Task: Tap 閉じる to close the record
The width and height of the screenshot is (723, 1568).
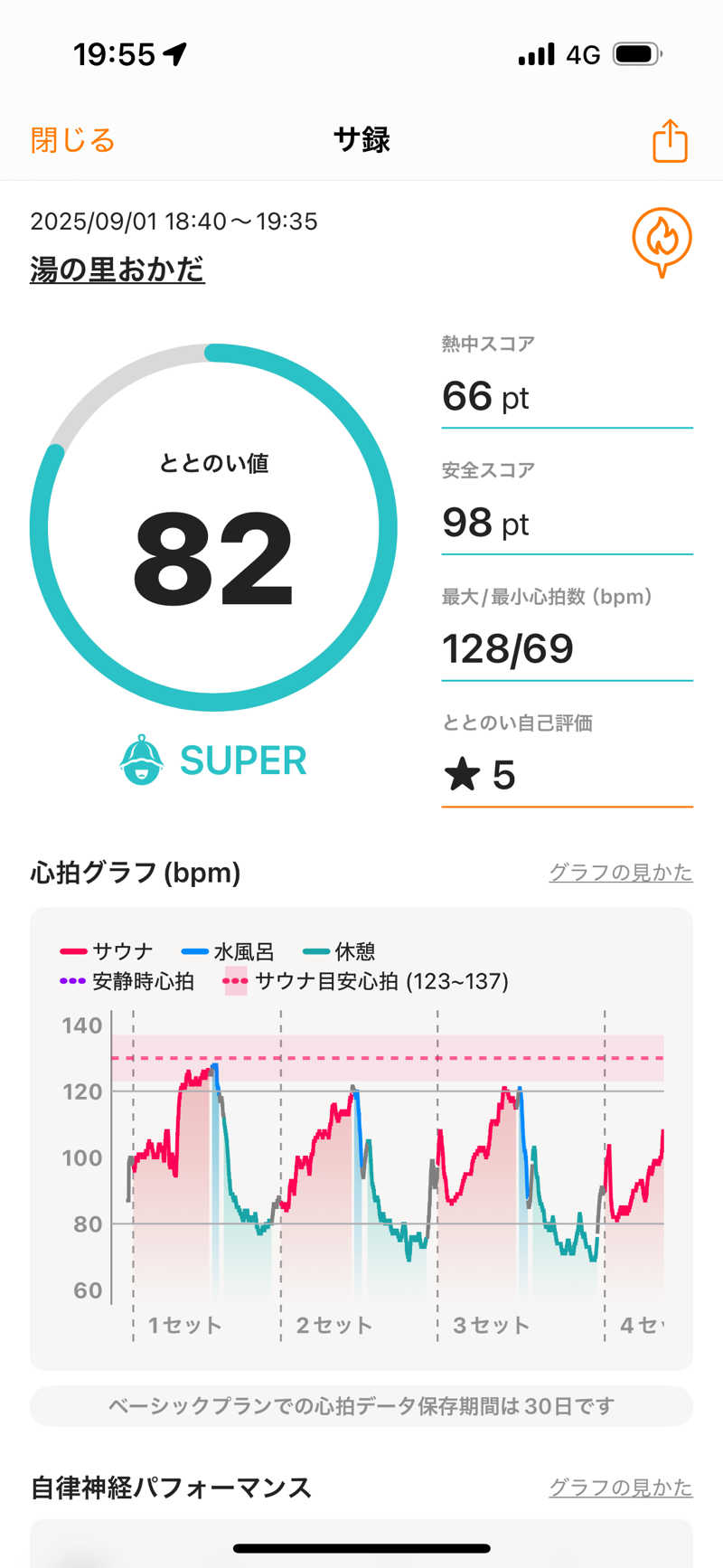Action: 72,140
